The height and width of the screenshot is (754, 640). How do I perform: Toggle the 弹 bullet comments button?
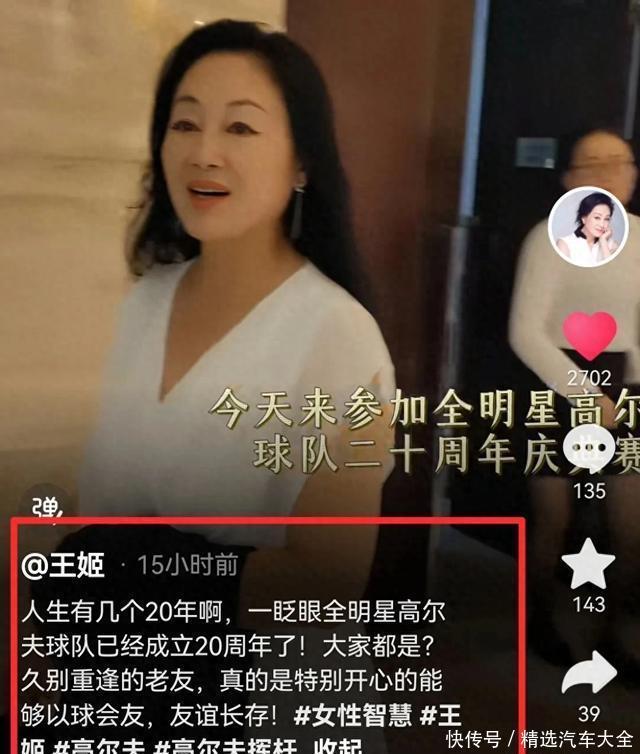coord(45,506)
